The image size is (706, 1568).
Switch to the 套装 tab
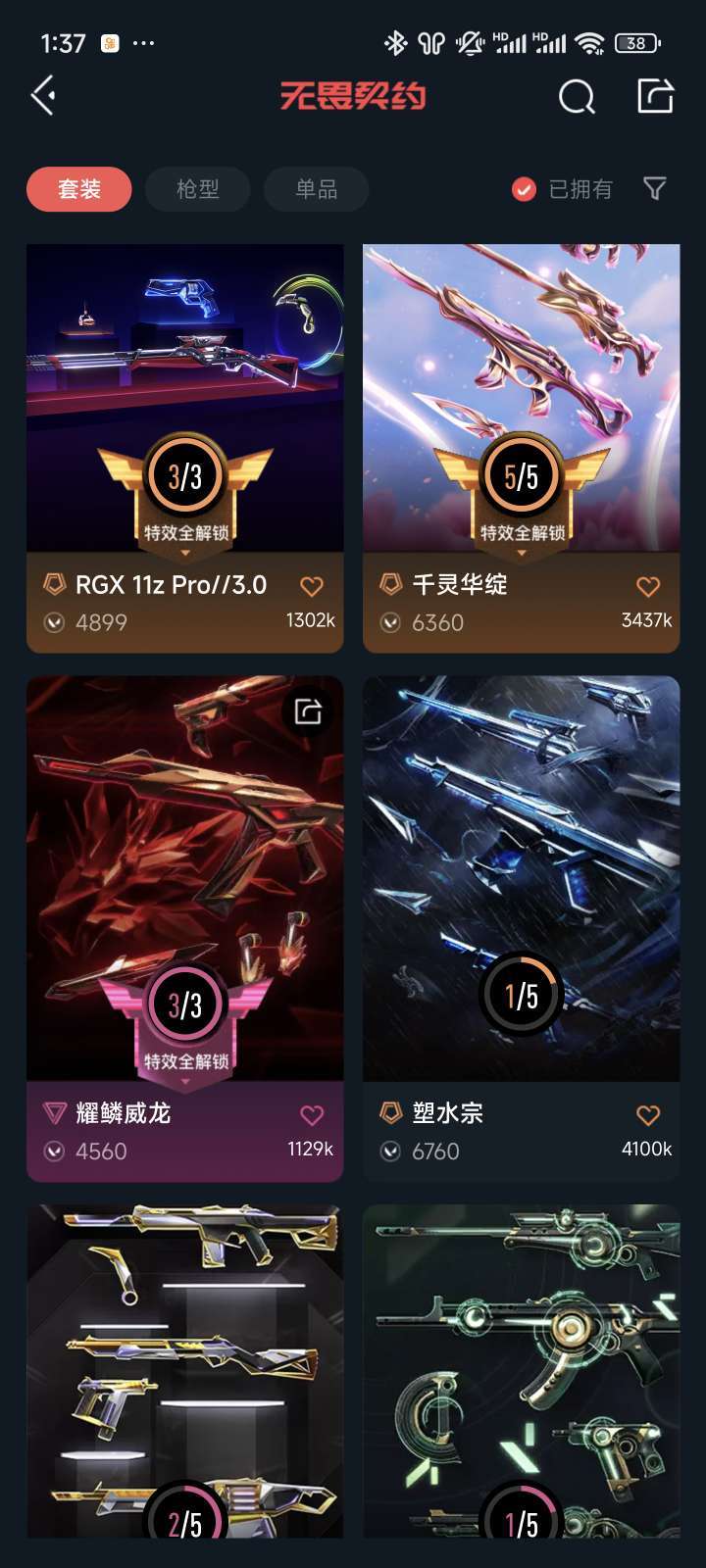point(79,189)
